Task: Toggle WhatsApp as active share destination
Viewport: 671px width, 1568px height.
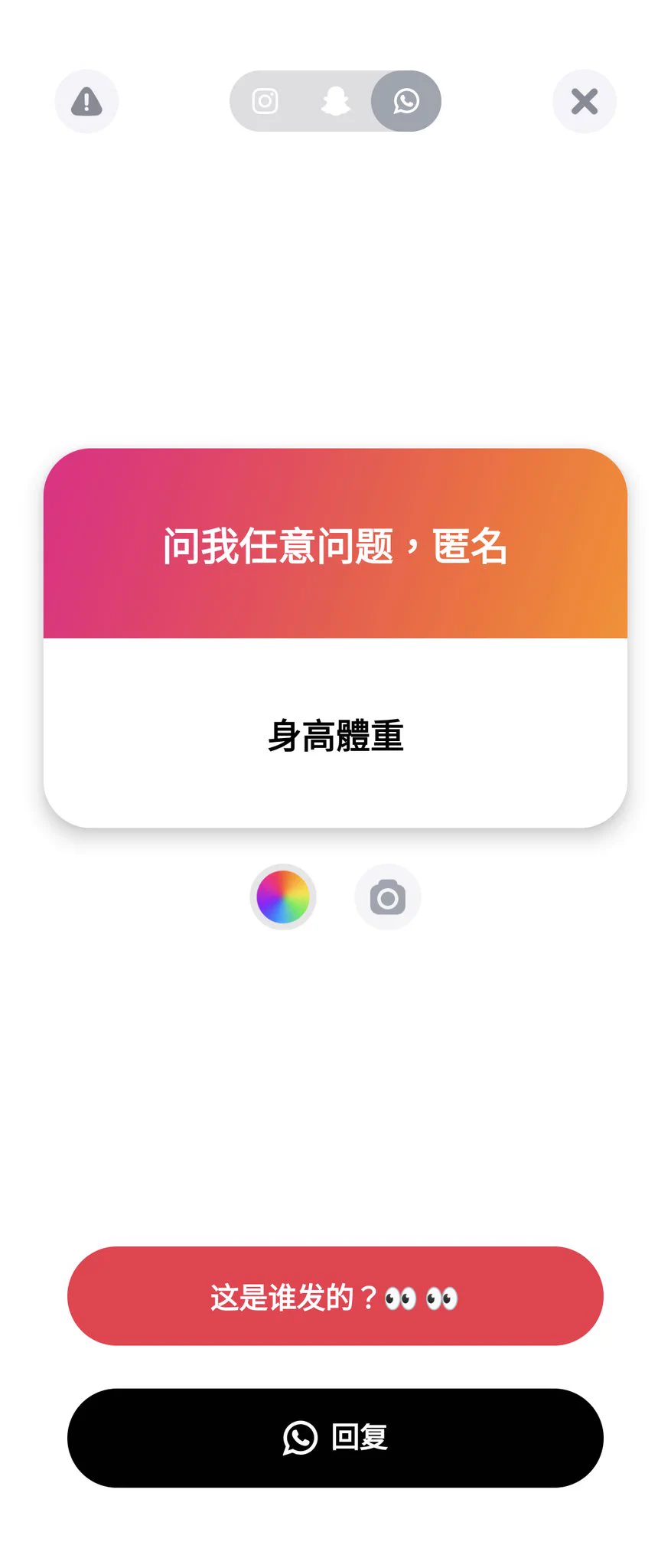Action: (x=406, y=101)
